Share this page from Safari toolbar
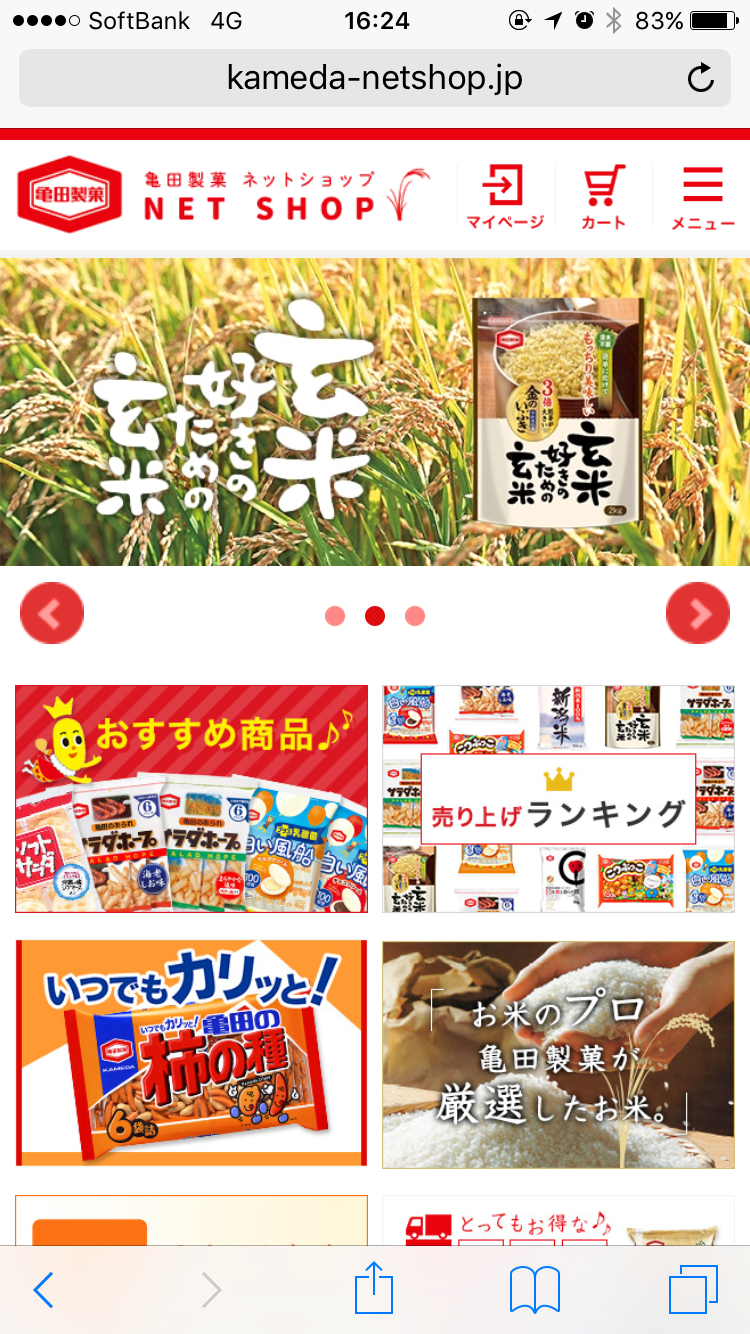 coord(374,1287)
